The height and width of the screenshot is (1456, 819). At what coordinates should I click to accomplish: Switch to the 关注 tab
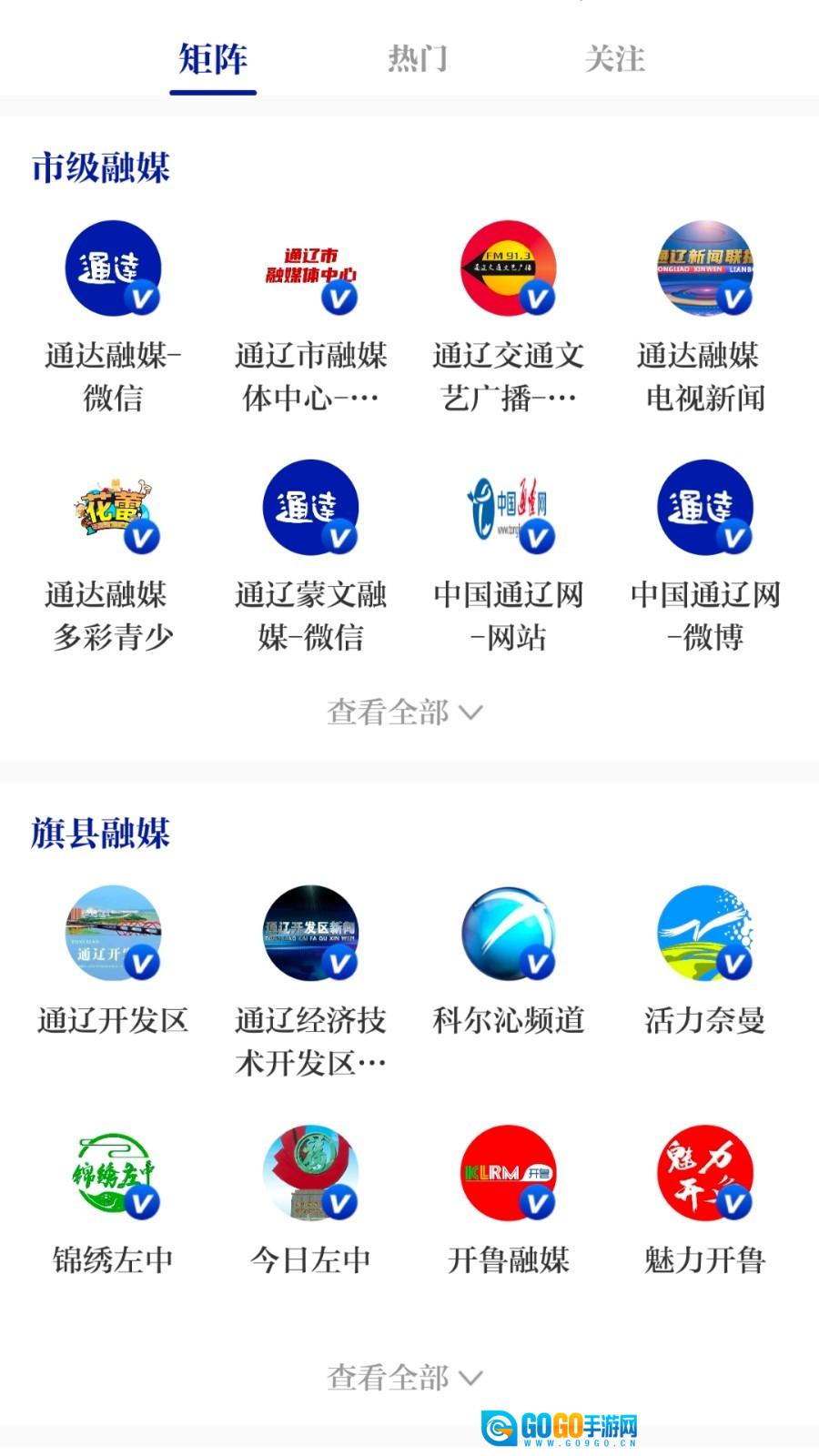tap(614, 59)
